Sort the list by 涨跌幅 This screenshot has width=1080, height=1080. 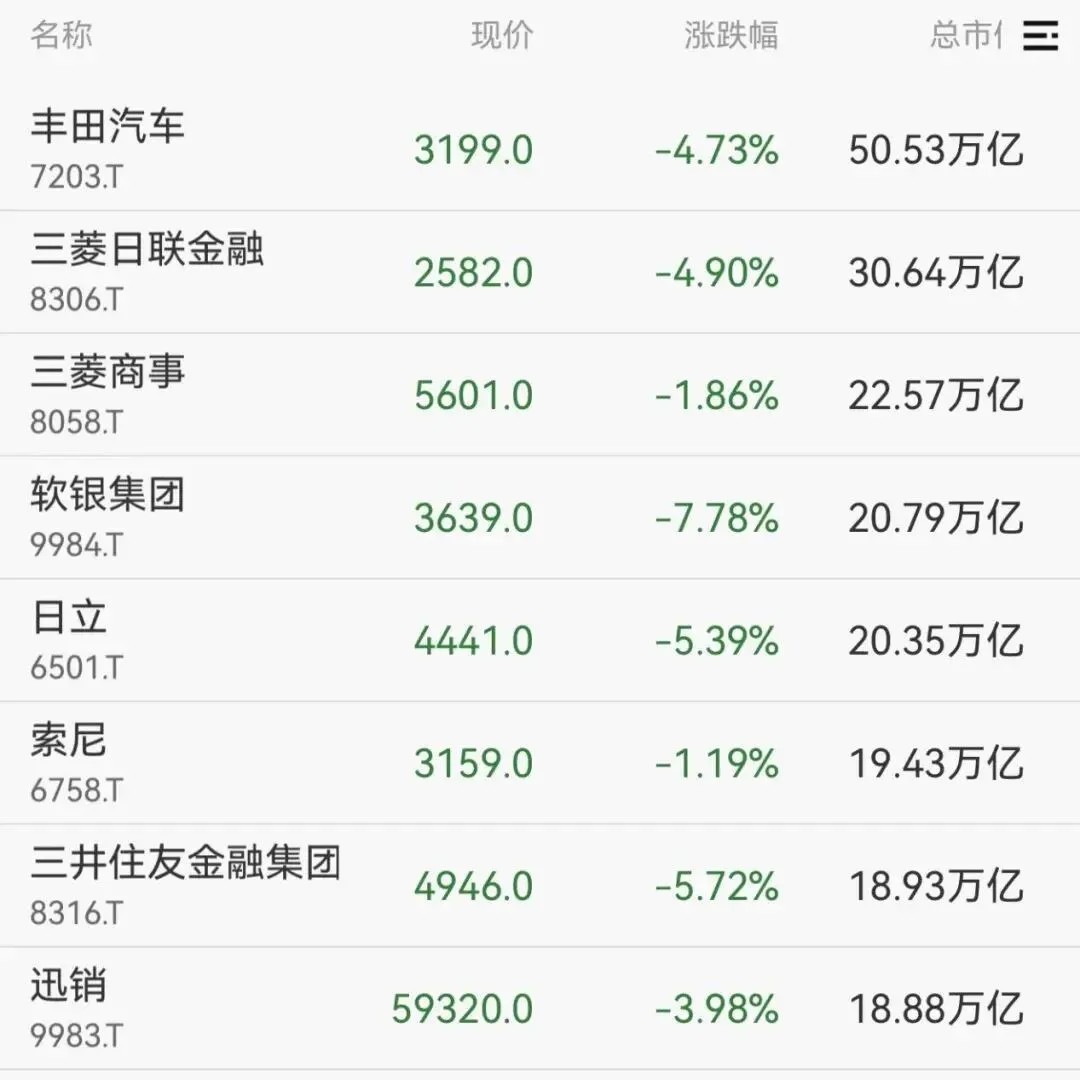point(731,37)
